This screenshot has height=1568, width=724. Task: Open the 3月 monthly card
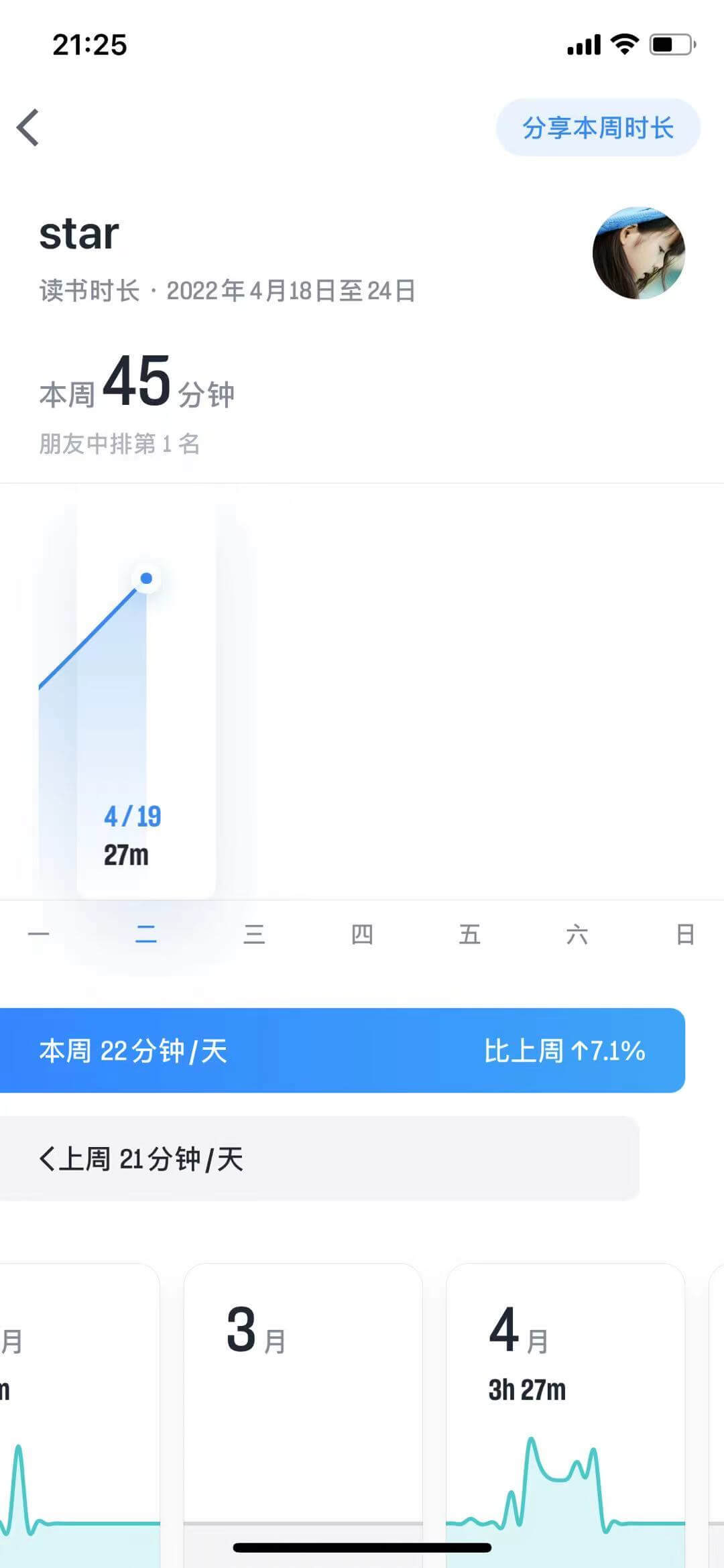[x=303, y=1408]
